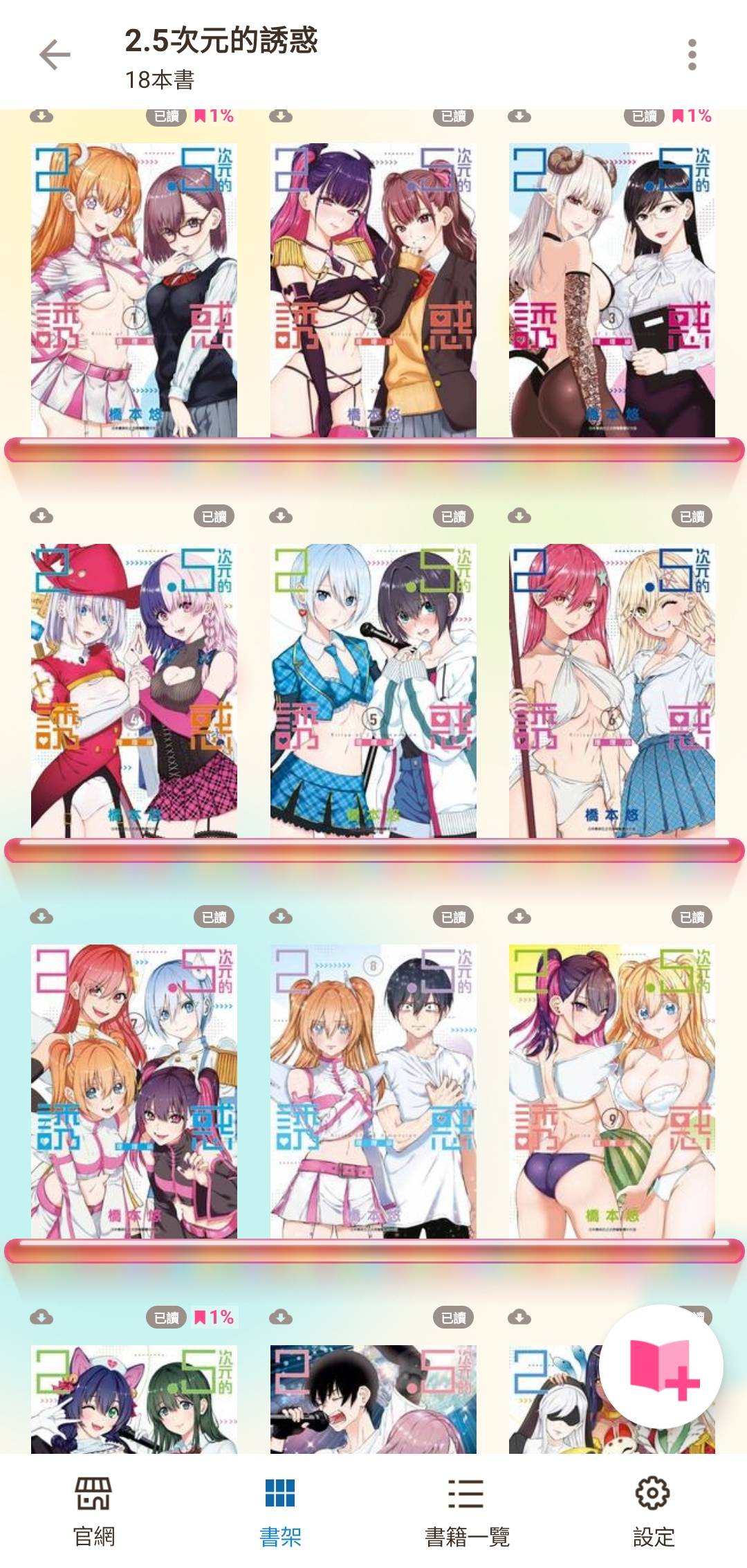The image size is (747, 1568).
Task: Open volume 1 of 2.5次元的誘惑
Action: click(134, 290)
